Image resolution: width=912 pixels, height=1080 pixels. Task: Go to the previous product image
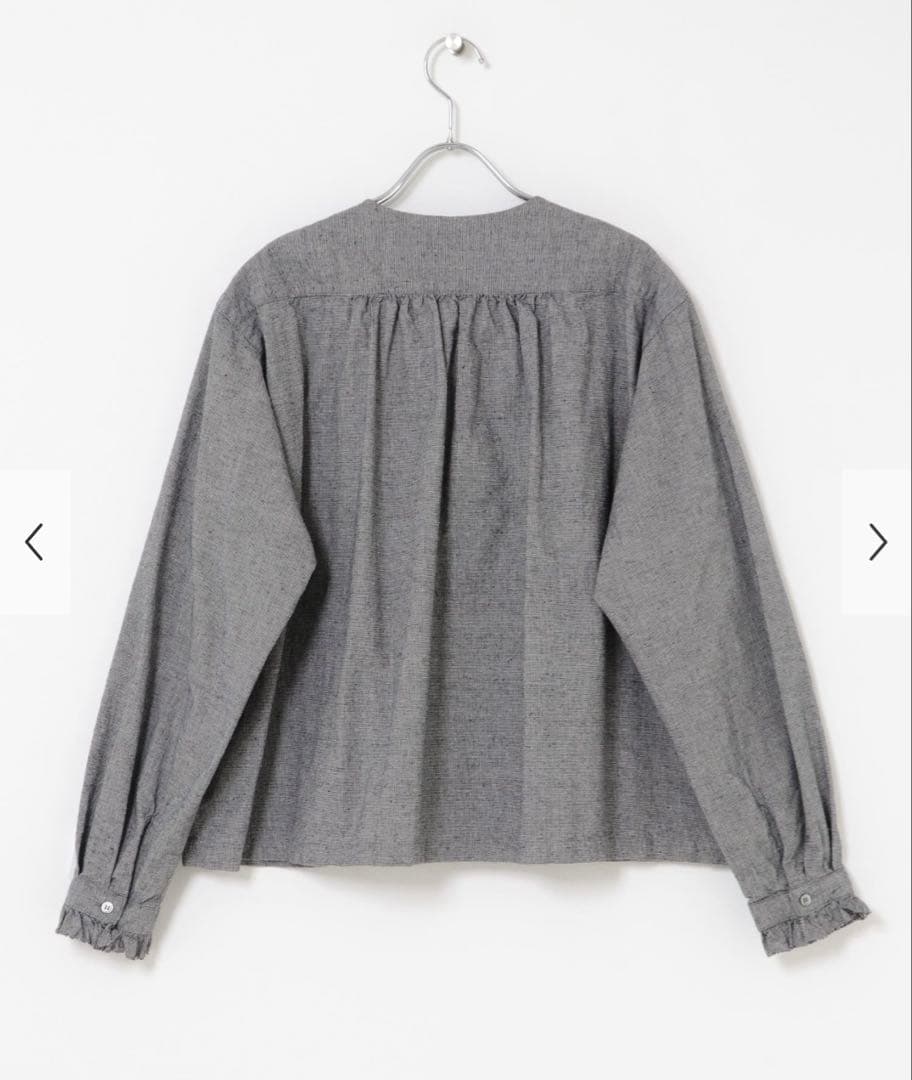(x=35, y=542)
